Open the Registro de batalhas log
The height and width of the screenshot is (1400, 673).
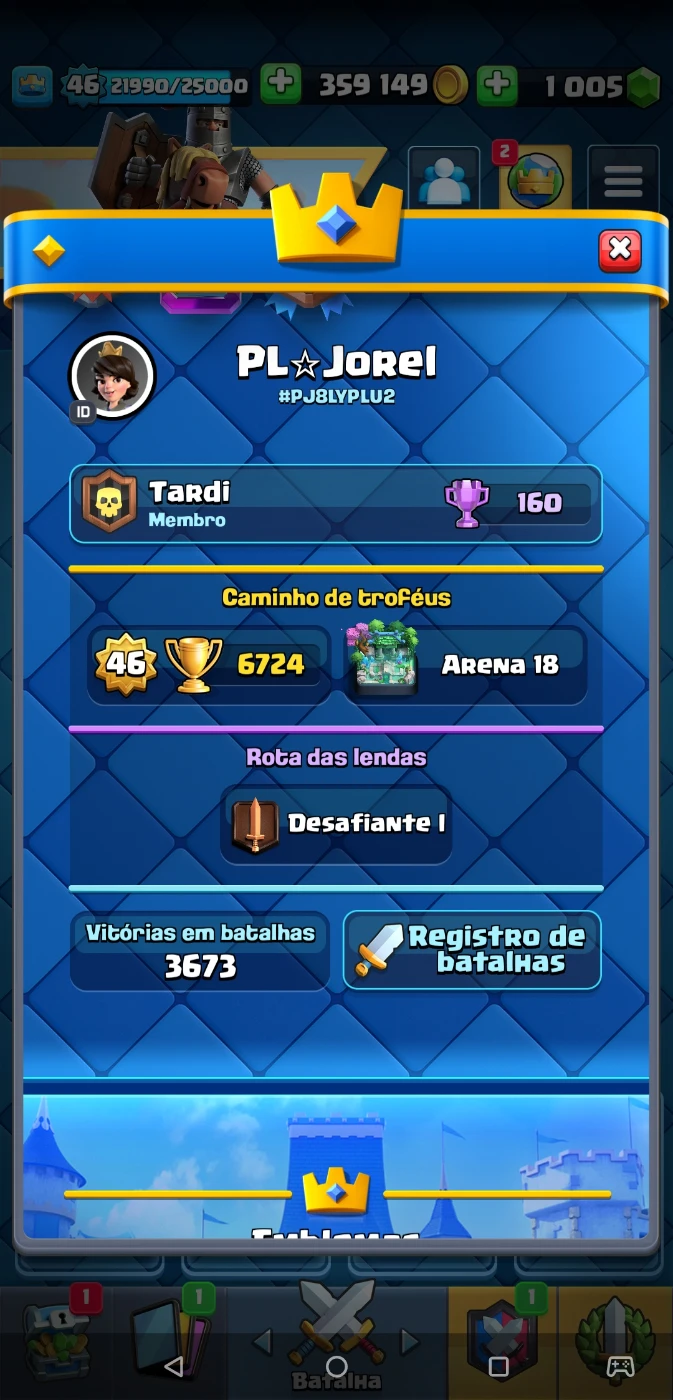pyautogui.click(x=472, y=950)
